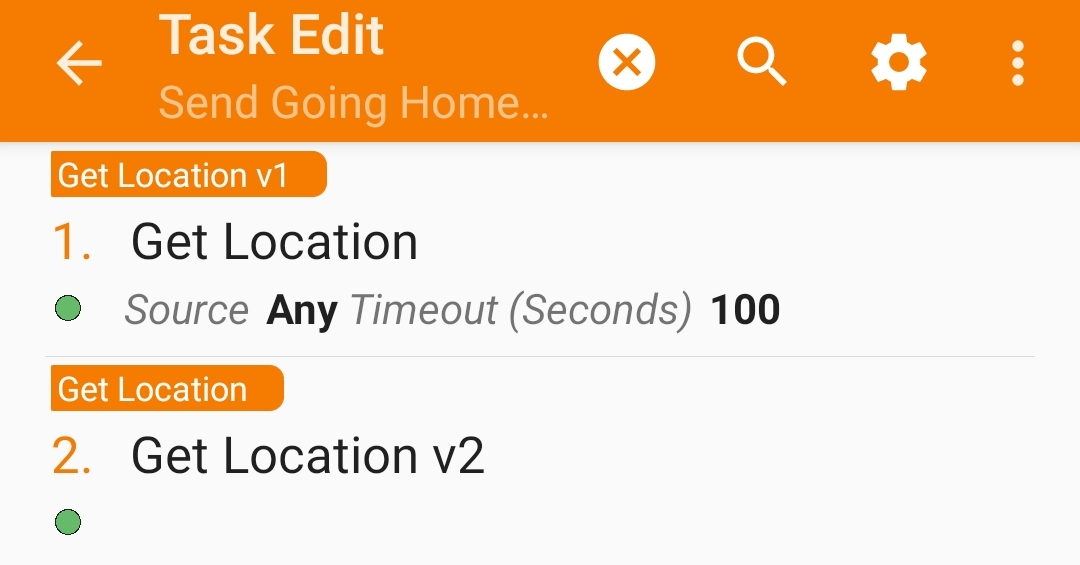Go back from Task Edit
Image resolution: width=1080 pixels, height=565 pixels.
tap(79, 64)
